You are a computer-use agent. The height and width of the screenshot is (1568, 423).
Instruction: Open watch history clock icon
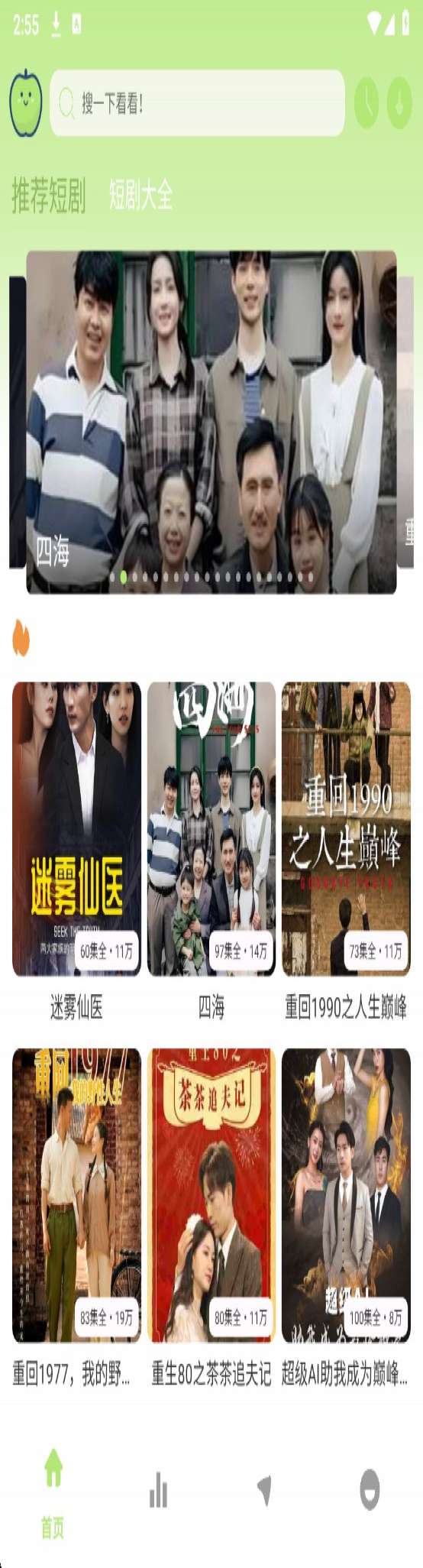(366, 103)
